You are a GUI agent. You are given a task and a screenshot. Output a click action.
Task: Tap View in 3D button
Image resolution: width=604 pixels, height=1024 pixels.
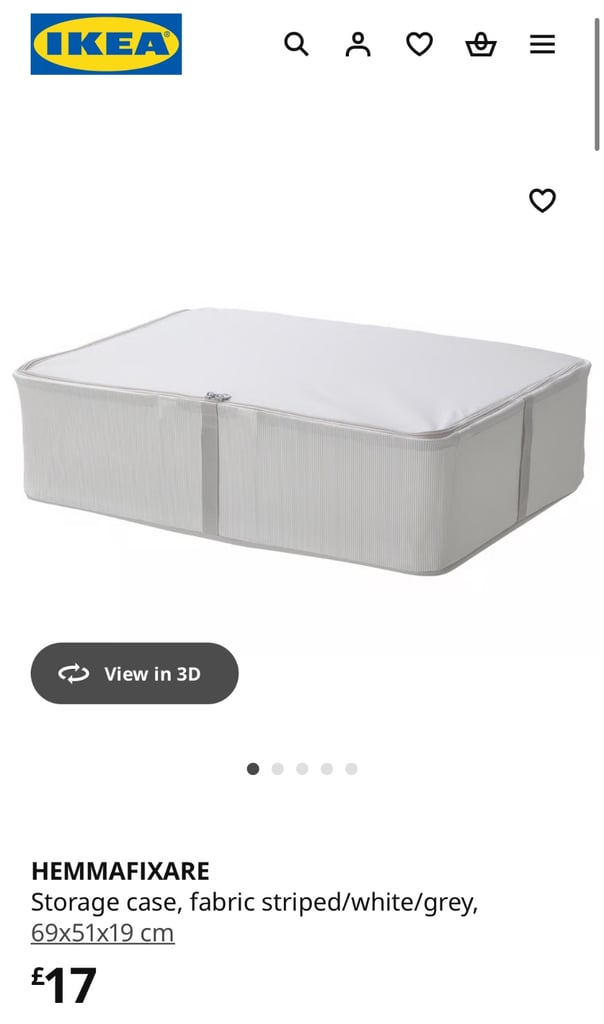pyautogui.click(x=135, y=673)
